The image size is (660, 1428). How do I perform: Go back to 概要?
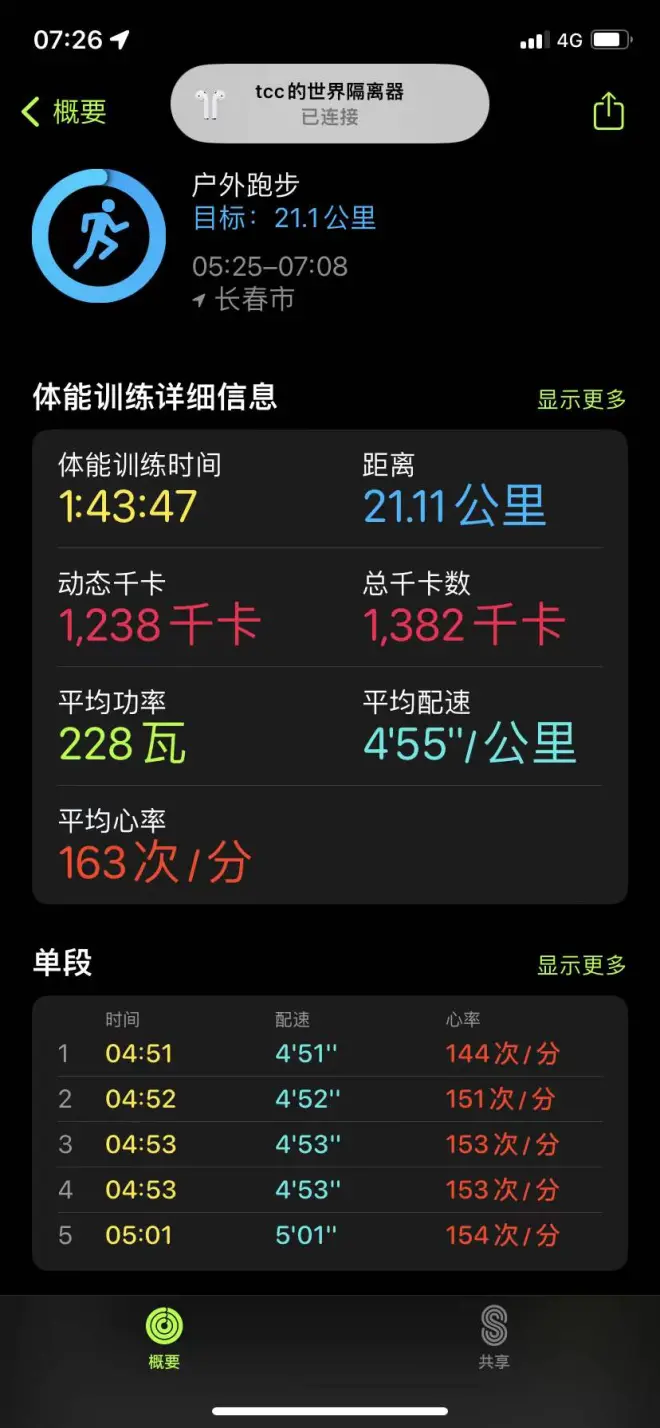coord(65,111)
